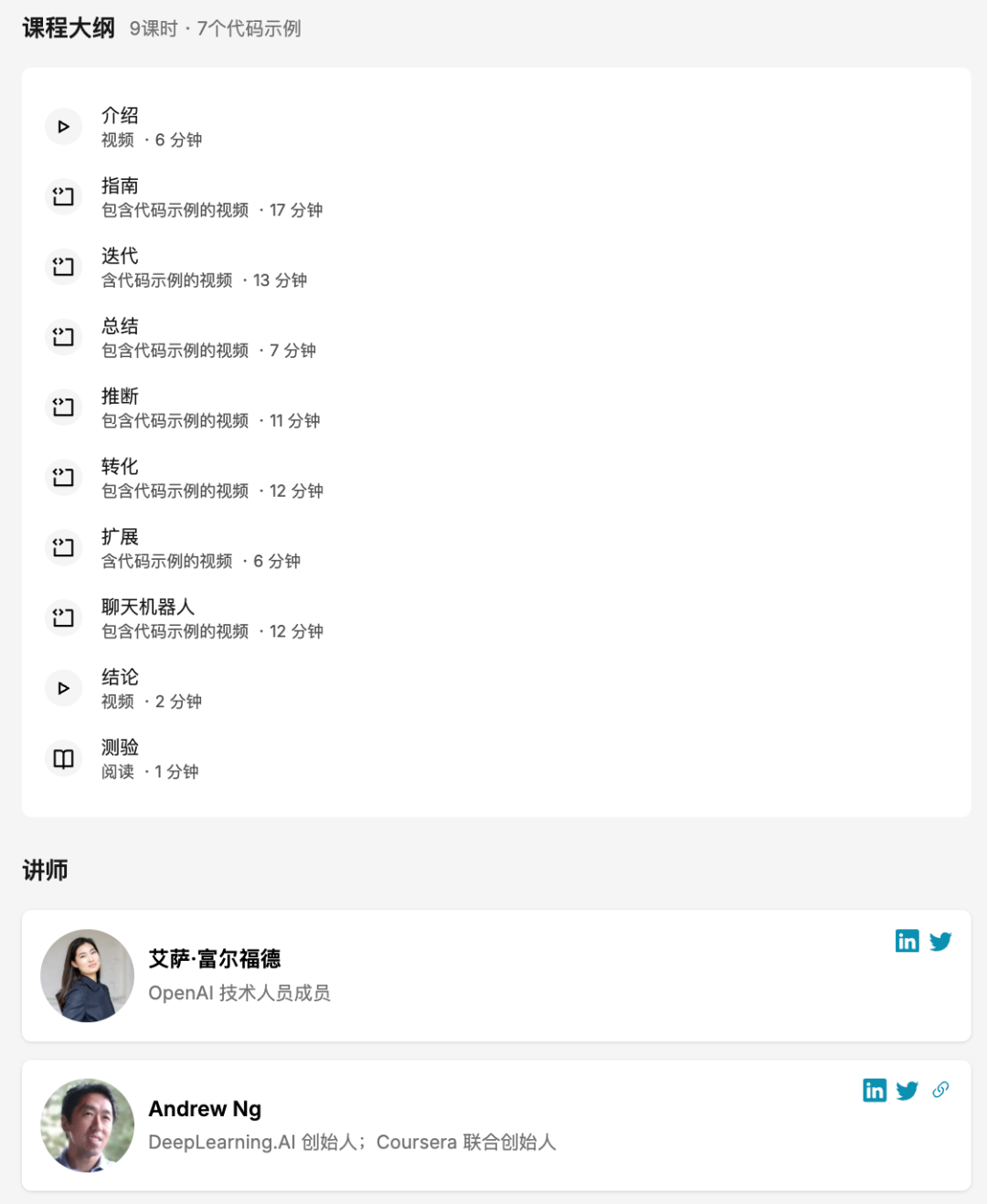Open the 总结 lesson

pos(120,327)
